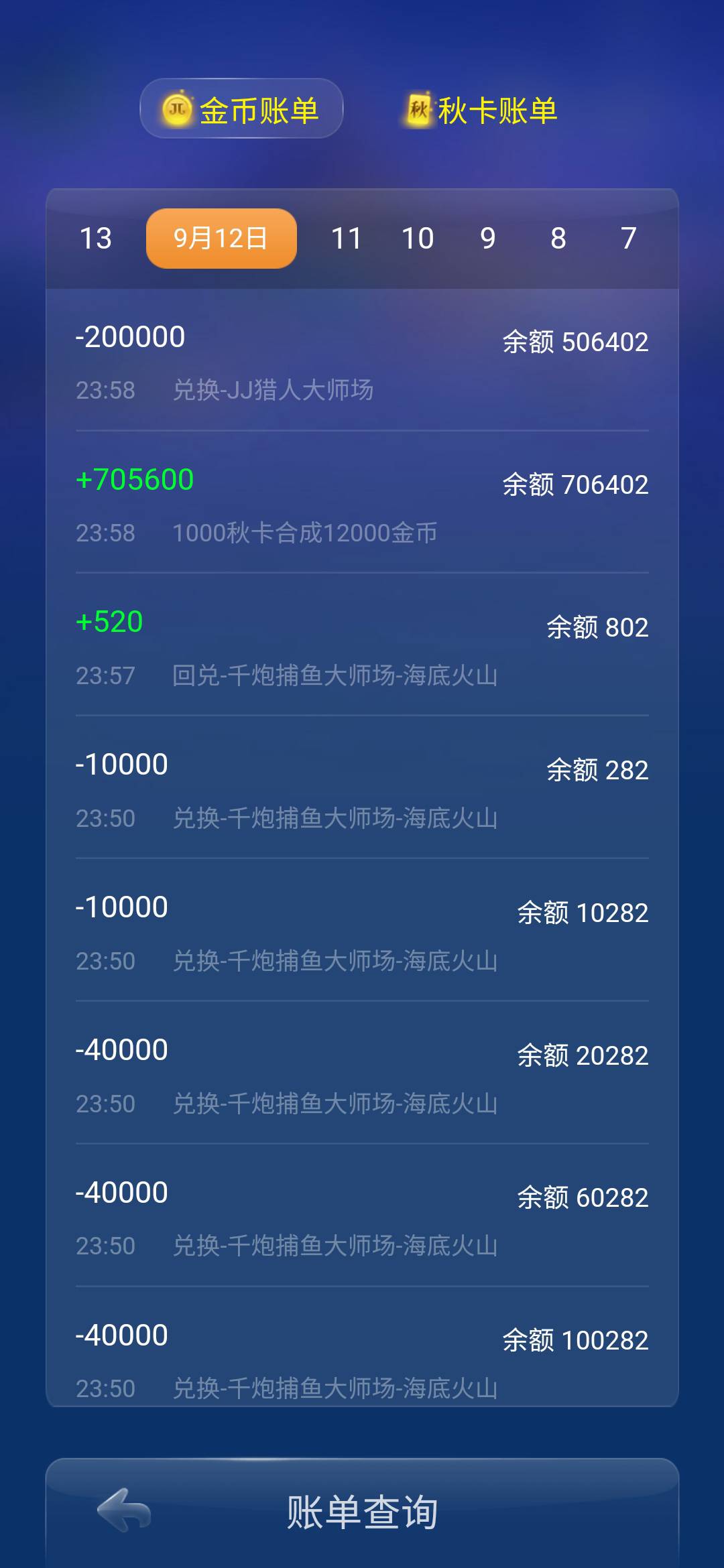Image resolution: width=724 pixels, height=1568 pixels.
Task: Click the 余额 506402 balance text
Action: pos(573,343)
